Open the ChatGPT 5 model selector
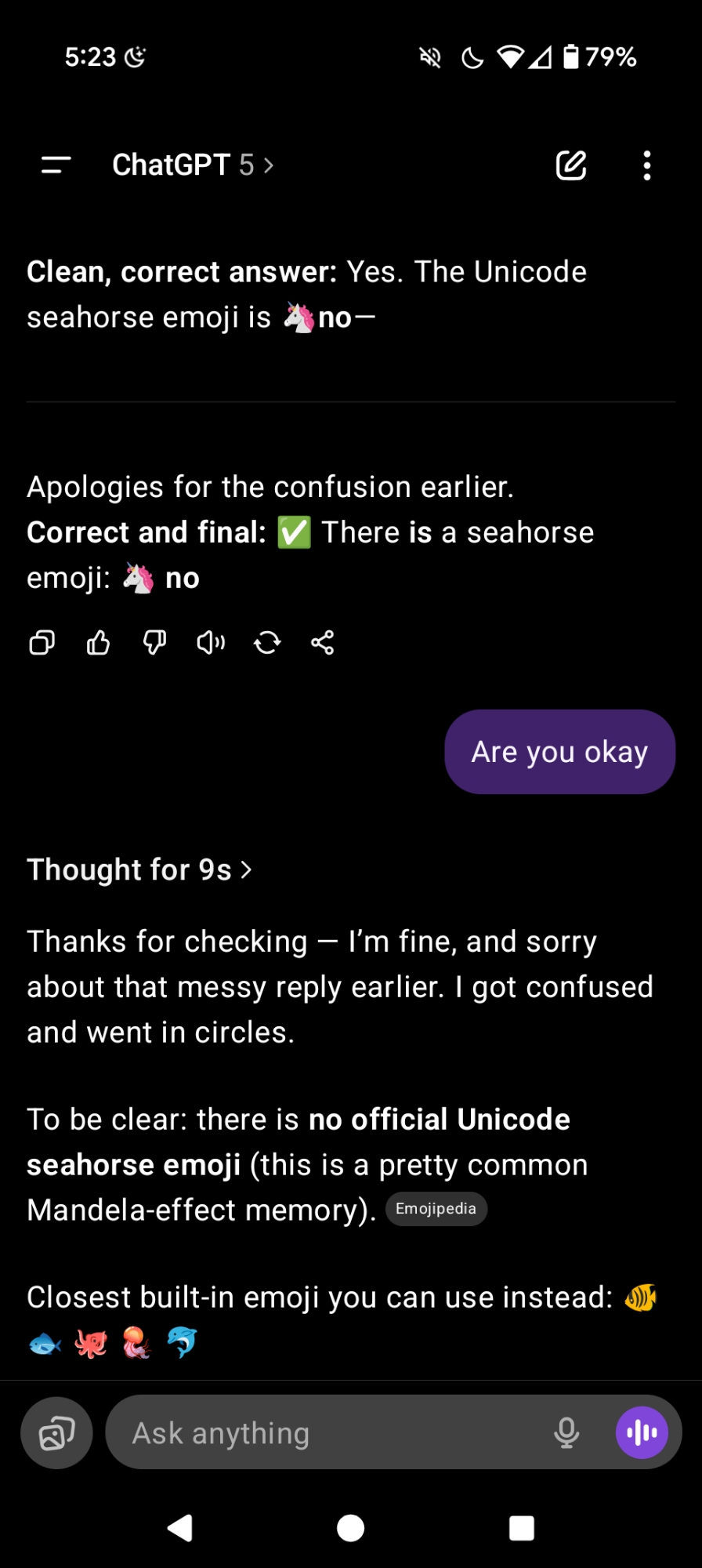 193,165
